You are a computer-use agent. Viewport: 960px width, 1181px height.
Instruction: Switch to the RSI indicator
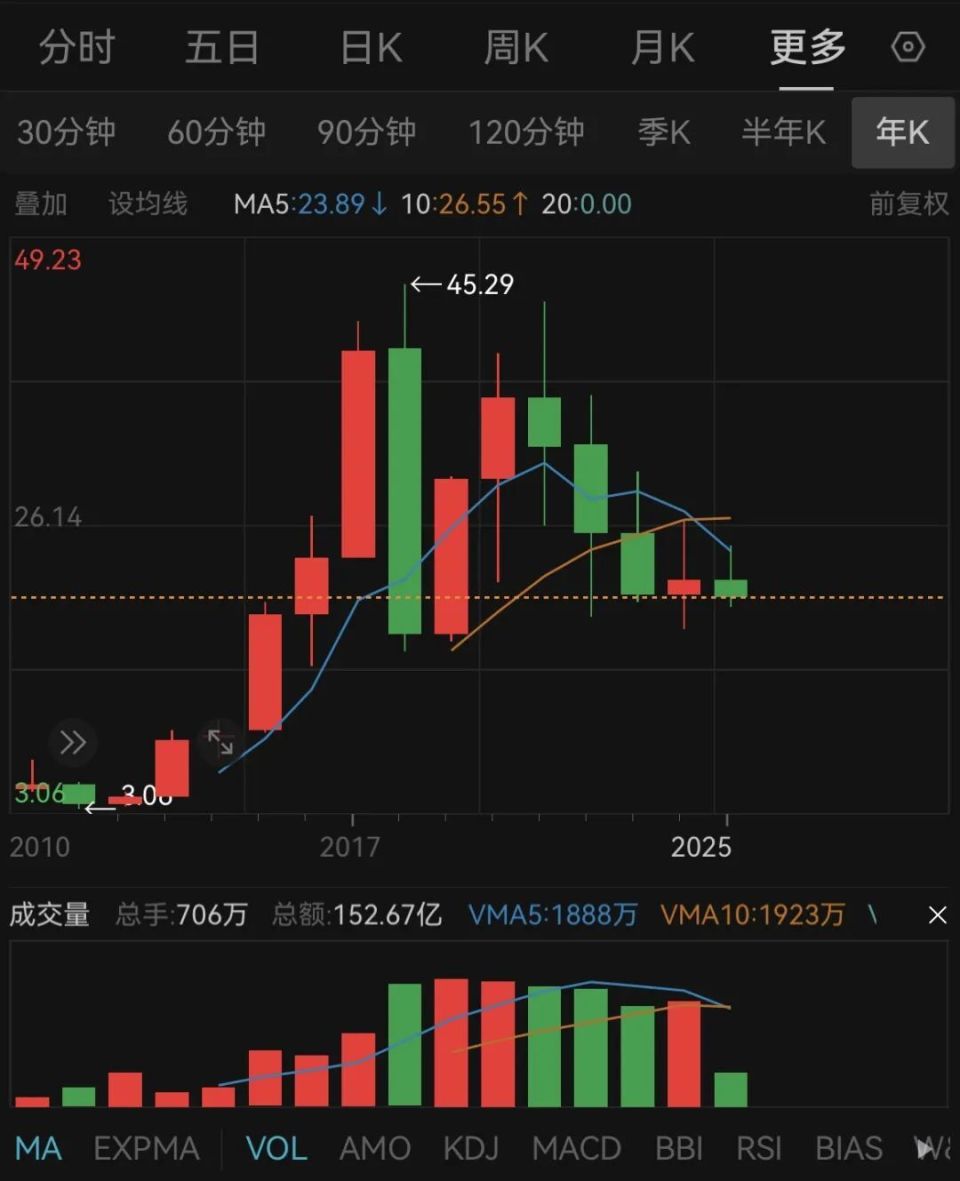tap(759, 1148)
